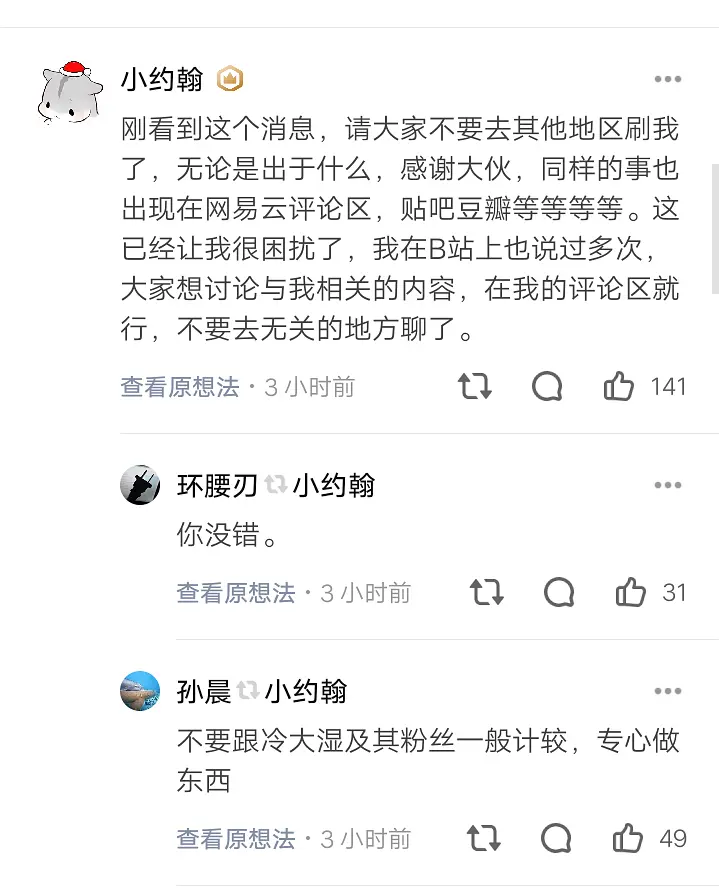Like 环腰刃's reply with 31 likes
719x892 pixels.
[631, 593]
